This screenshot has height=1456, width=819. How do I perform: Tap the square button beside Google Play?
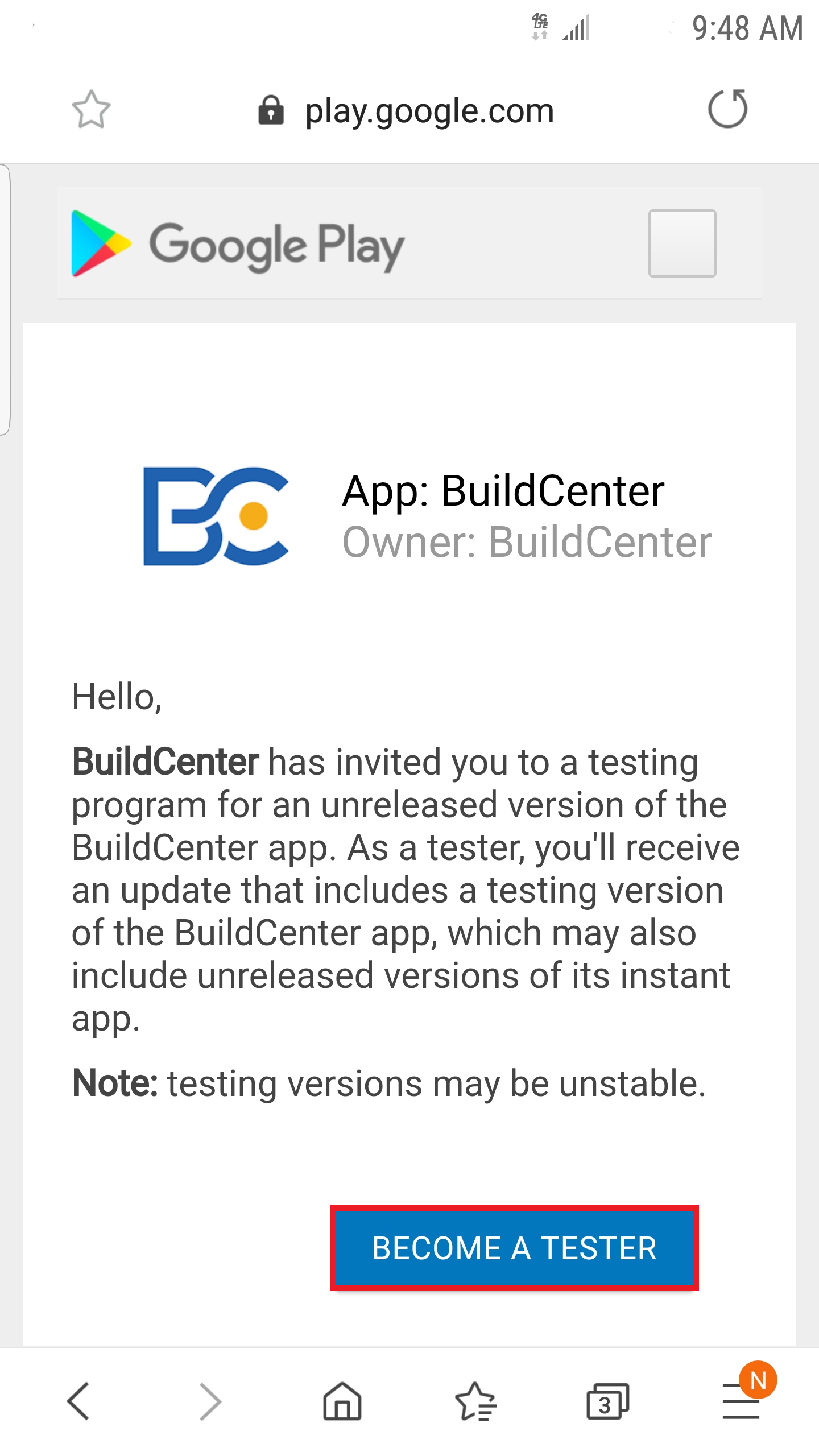(682, 243)
